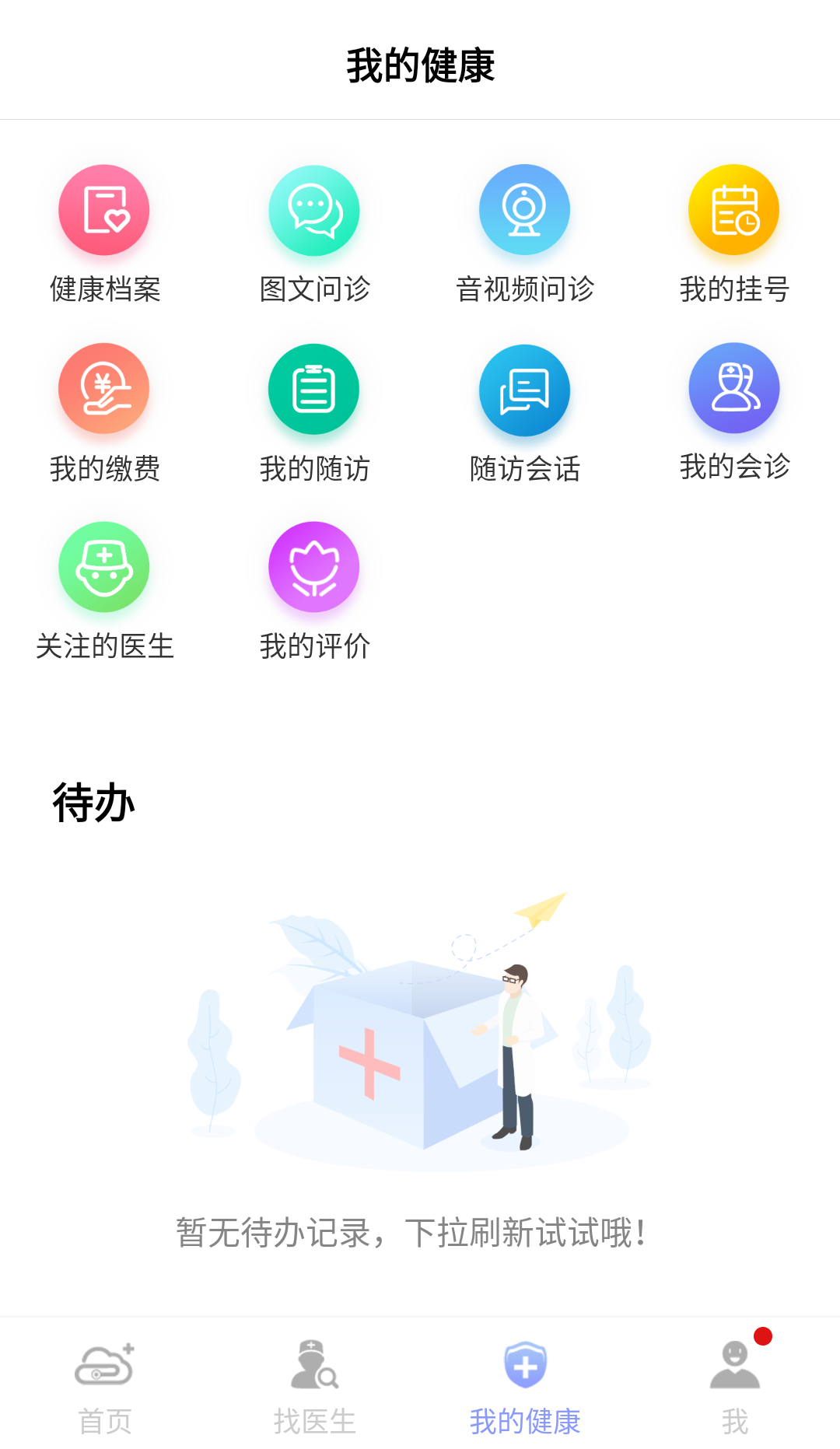Open the 关注的医生 followed doctors icon

coord(104,567)
